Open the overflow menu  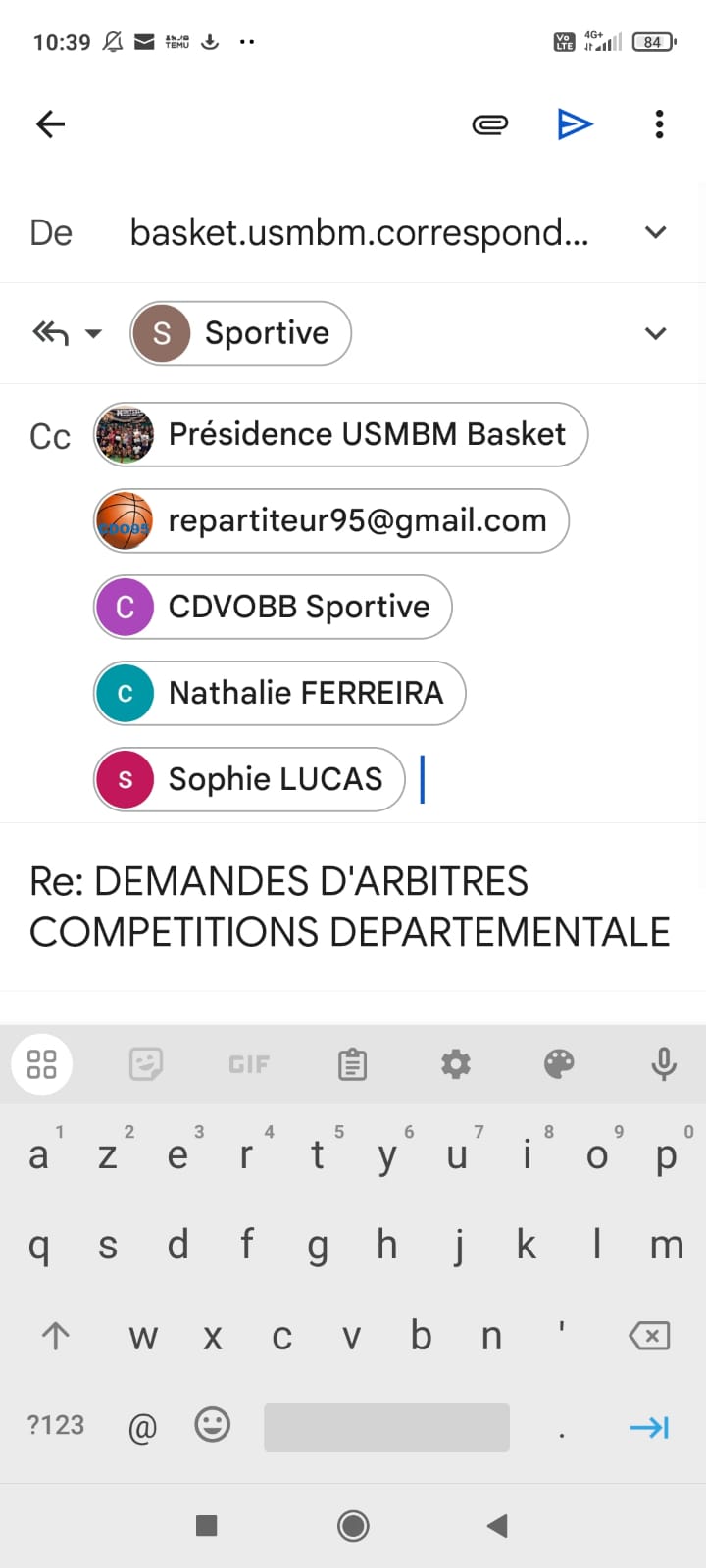(x=659, y=124)
